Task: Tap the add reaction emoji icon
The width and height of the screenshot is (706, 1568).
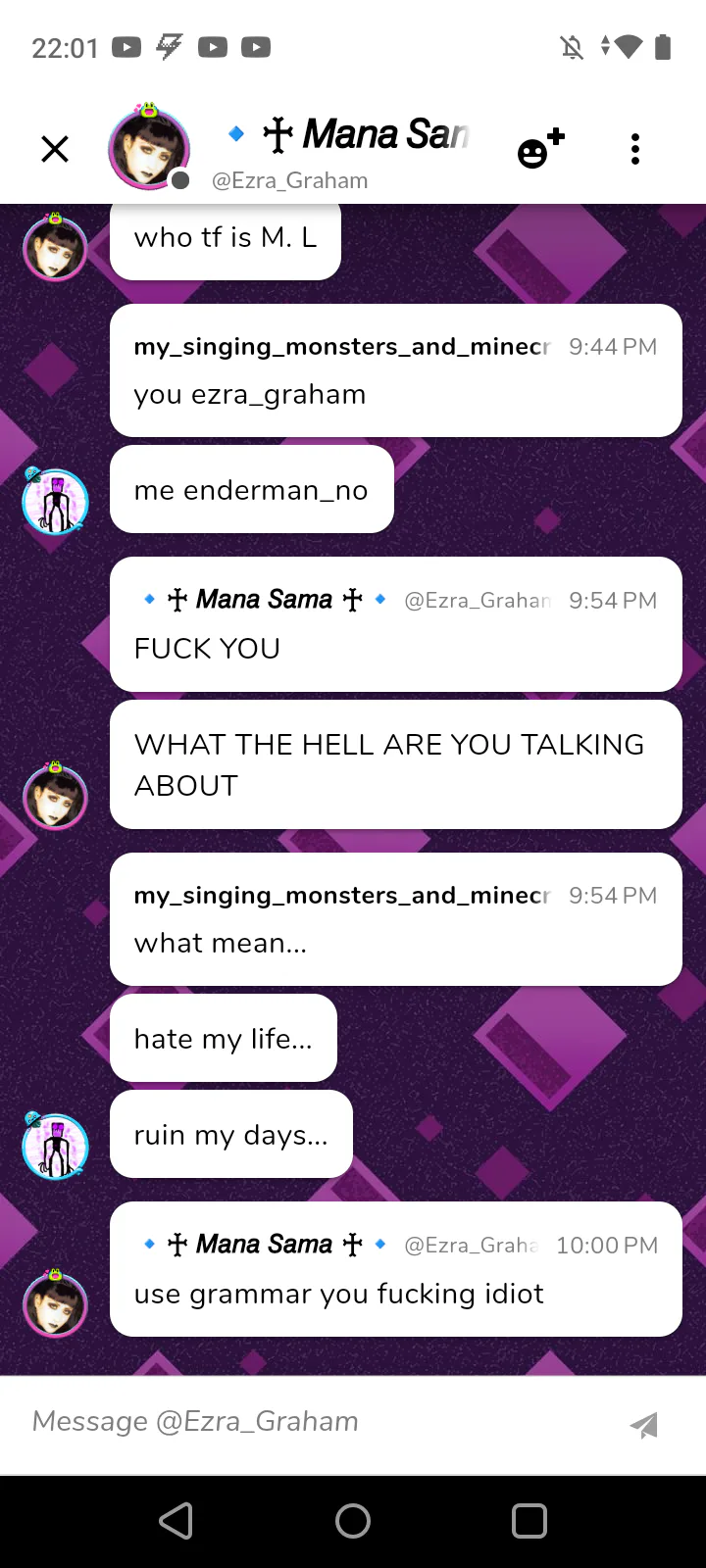Action: point(540,149)
